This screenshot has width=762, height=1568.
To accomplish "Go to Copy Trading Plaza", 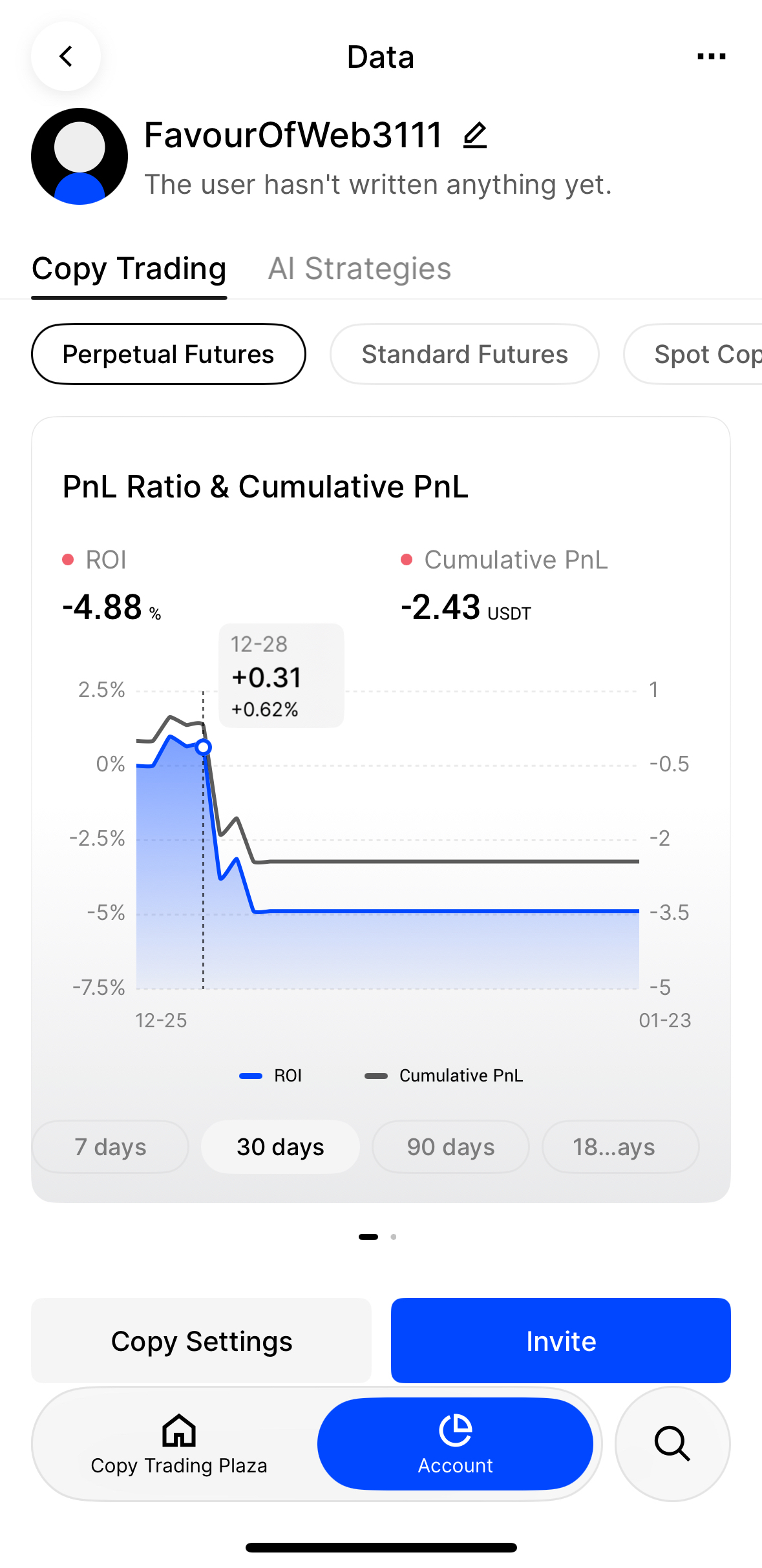I will point(179,1444).
